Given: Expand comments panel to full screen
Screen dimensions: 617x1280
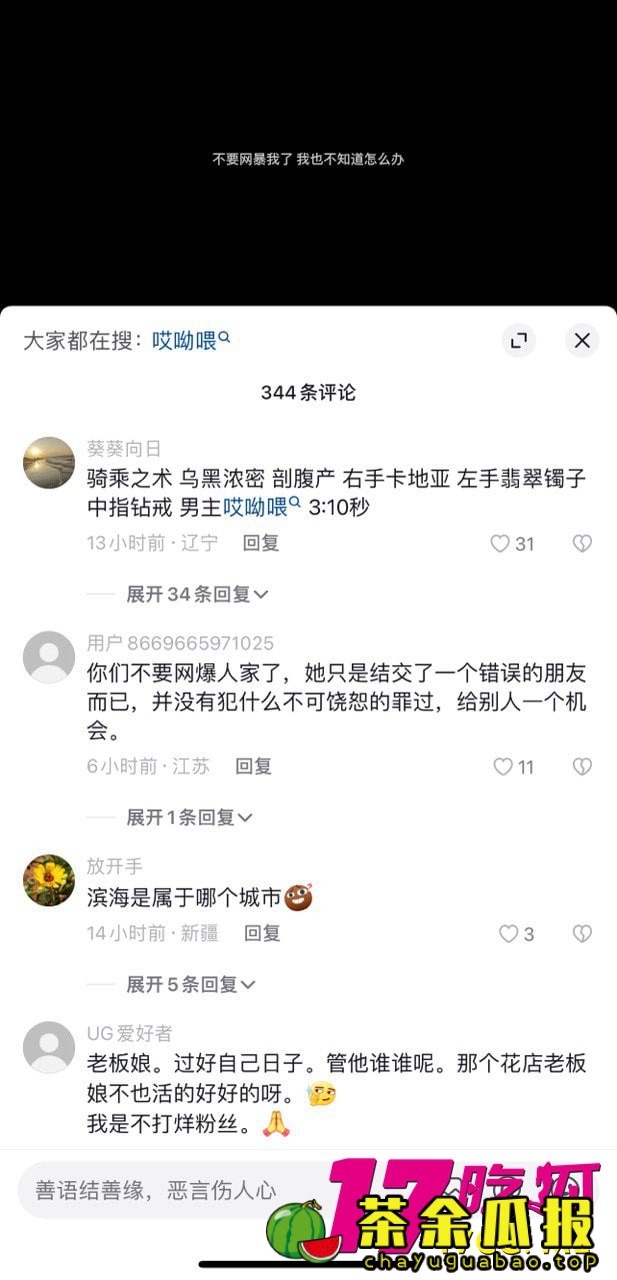Looking at the screenshot, I should pyautogui.click(x=518, y=340).
